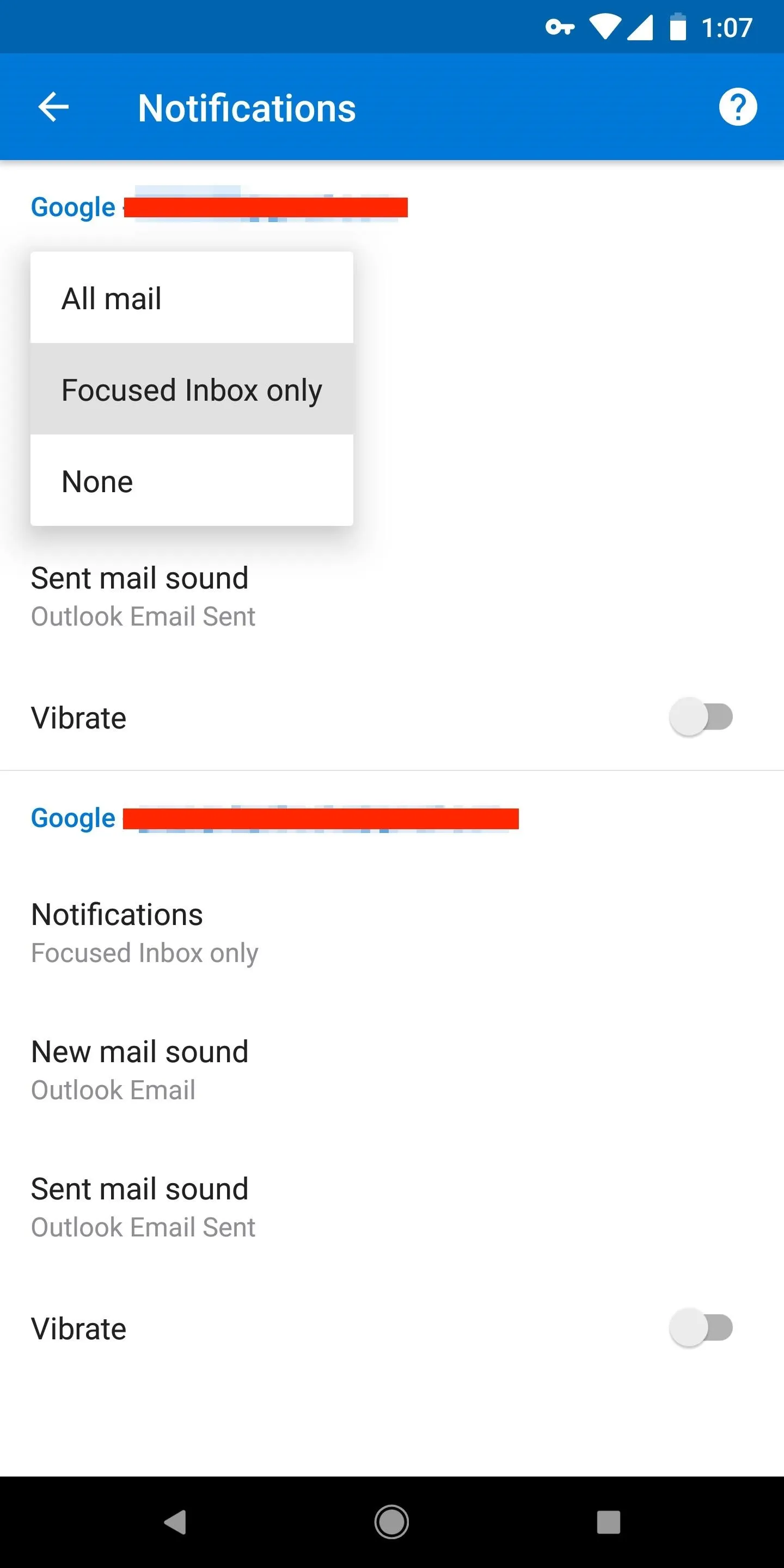Image resolution: width=784 pixels, height=1568 pixels.
Task: Open recent apps from navigation bar
Action: coord(608,1522)
